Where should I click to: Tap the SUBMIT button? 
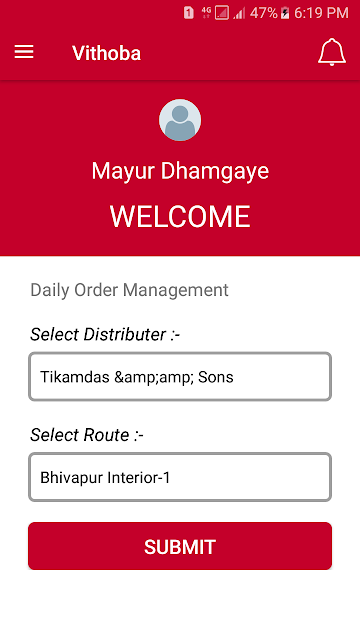180,546
